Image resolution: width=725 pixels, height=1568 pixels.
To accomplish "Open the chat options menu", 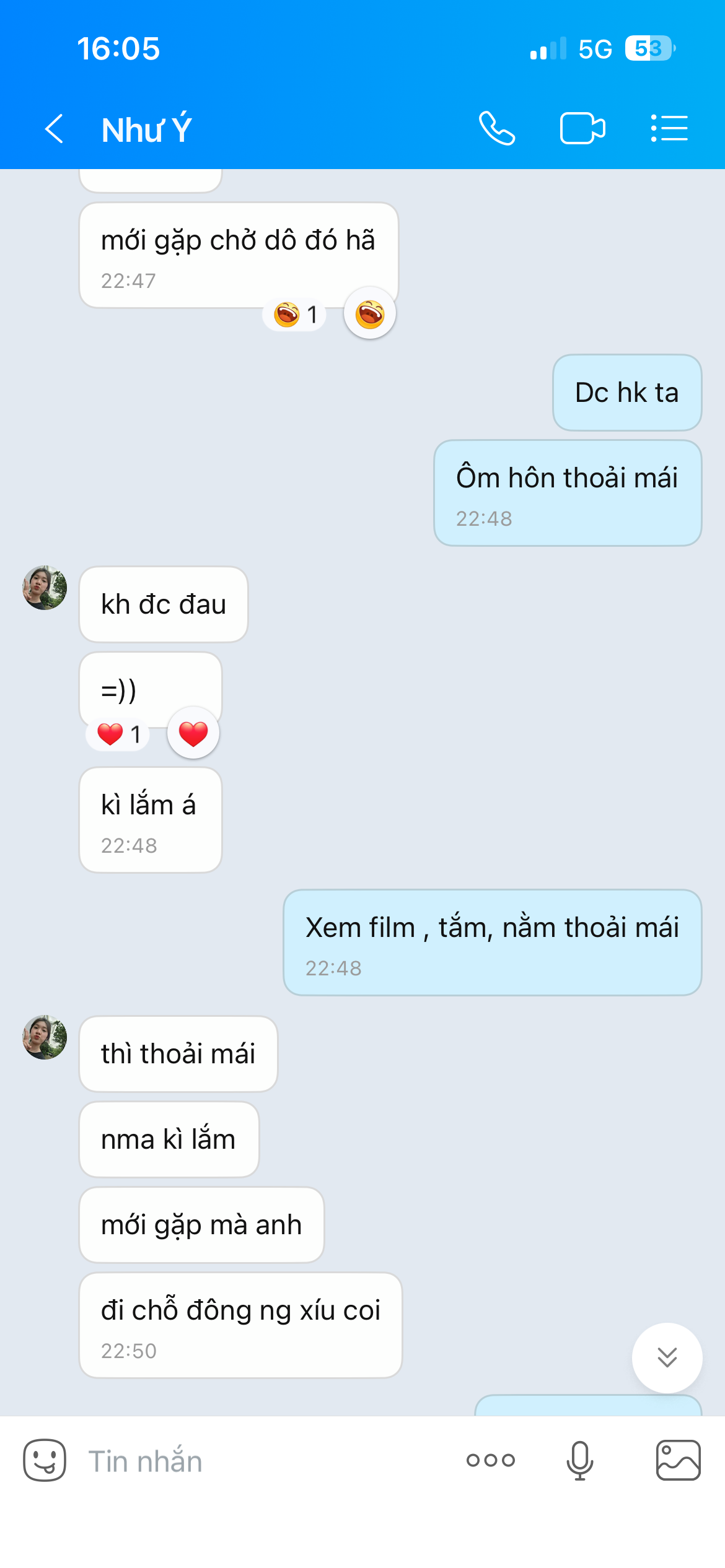I will tap(669, 129).
